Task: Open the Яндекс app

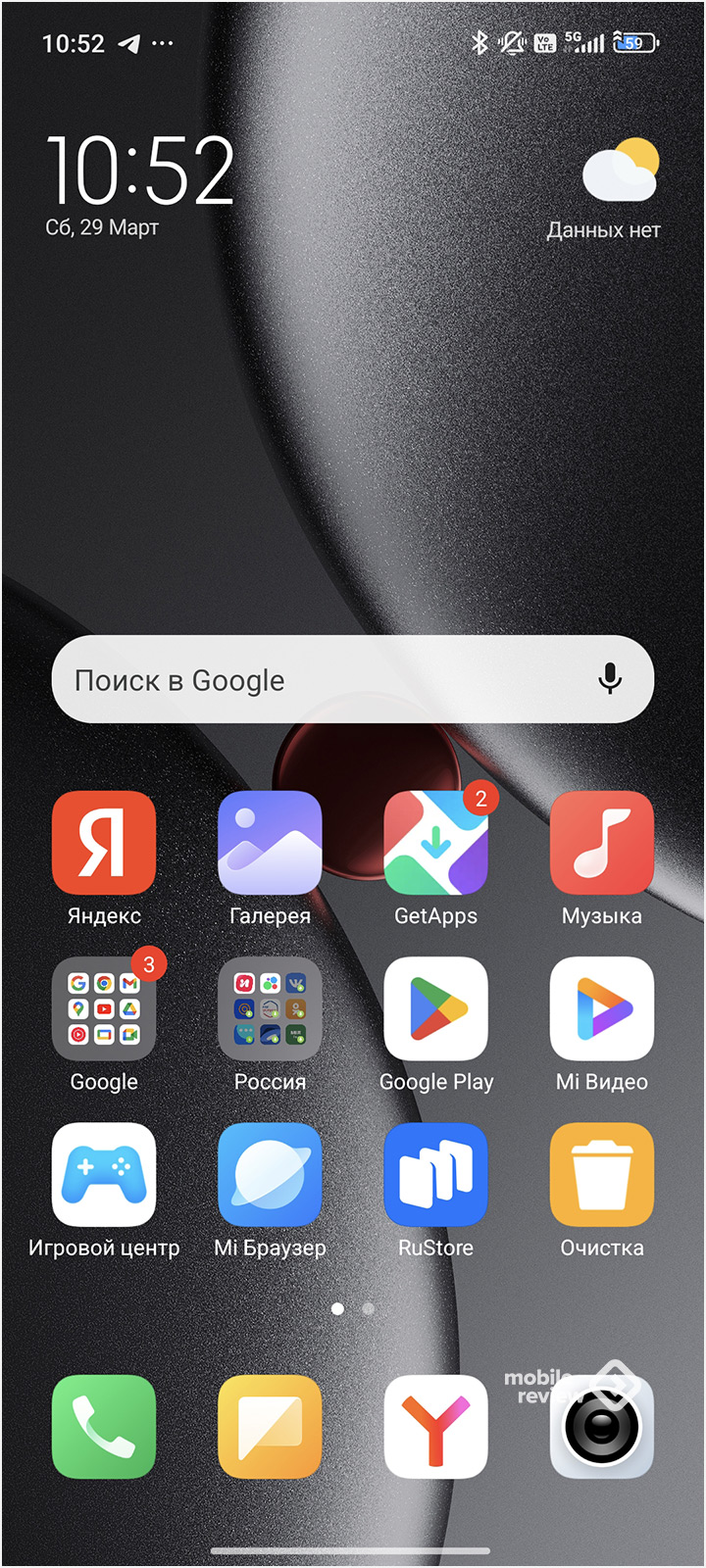Action: (x=104, y=843)
